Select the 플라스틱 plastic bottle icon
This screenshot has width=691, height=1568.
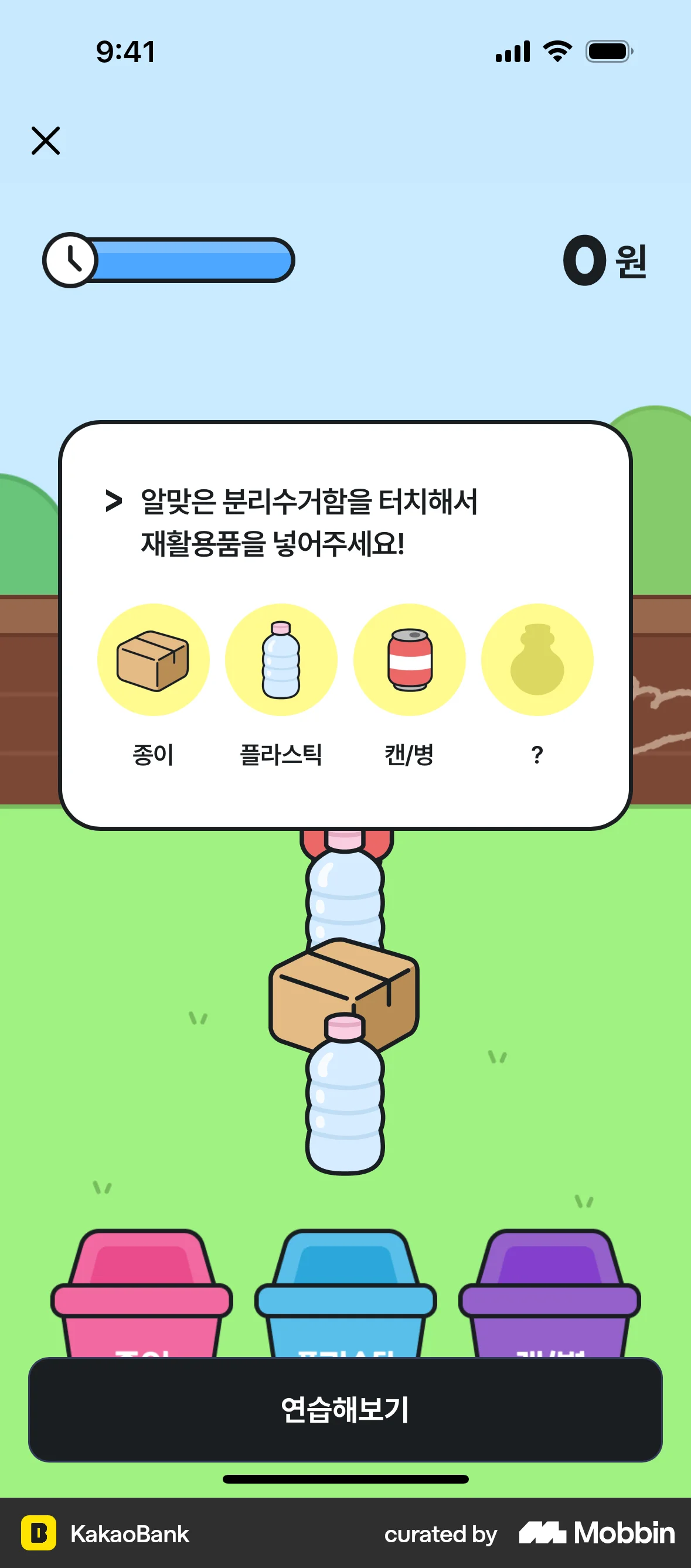pyautogui.click(x=281, y=660)
